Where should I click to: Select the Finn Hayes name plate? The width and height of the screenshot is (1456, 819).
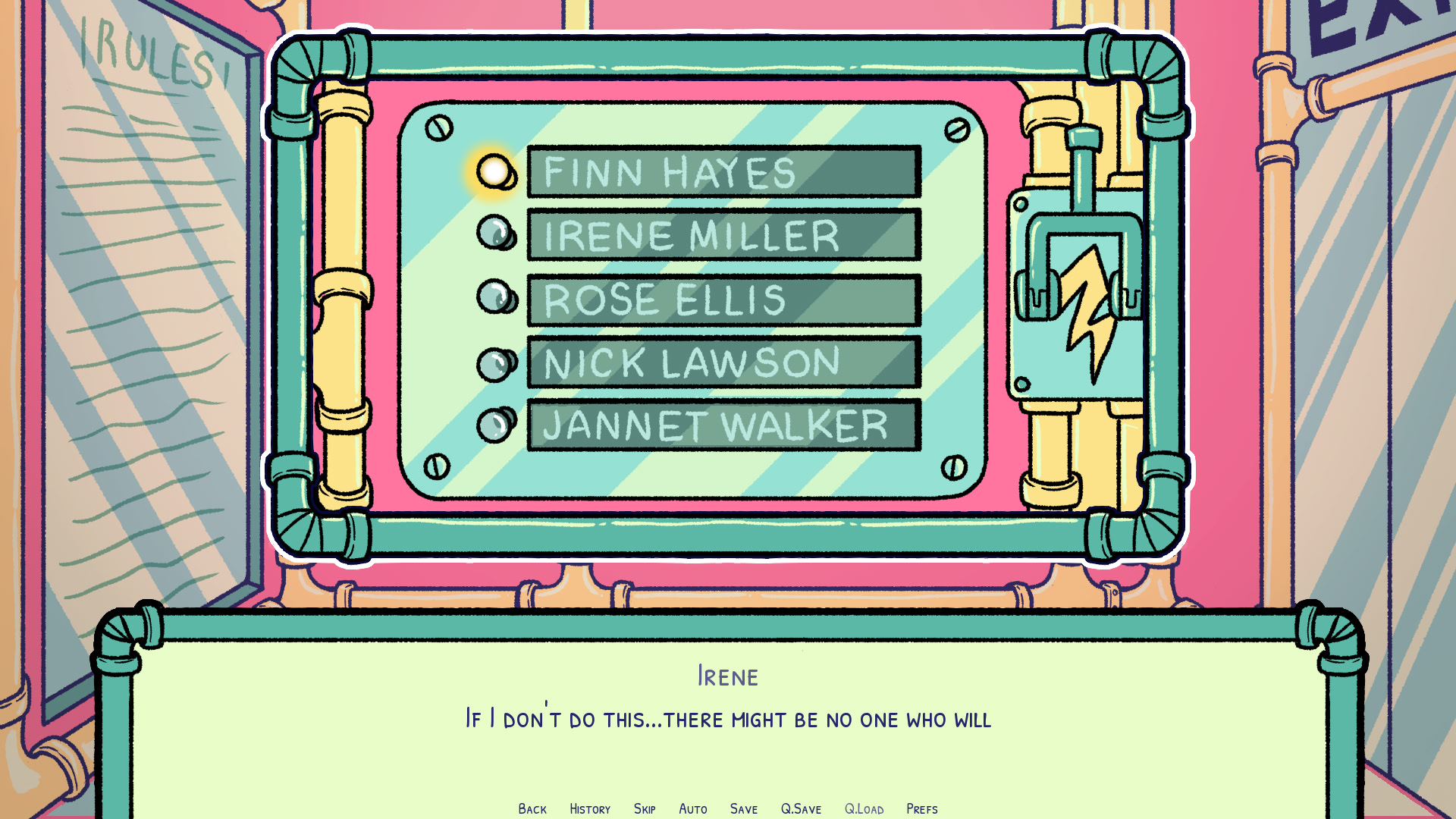click(x=723, y=172)
